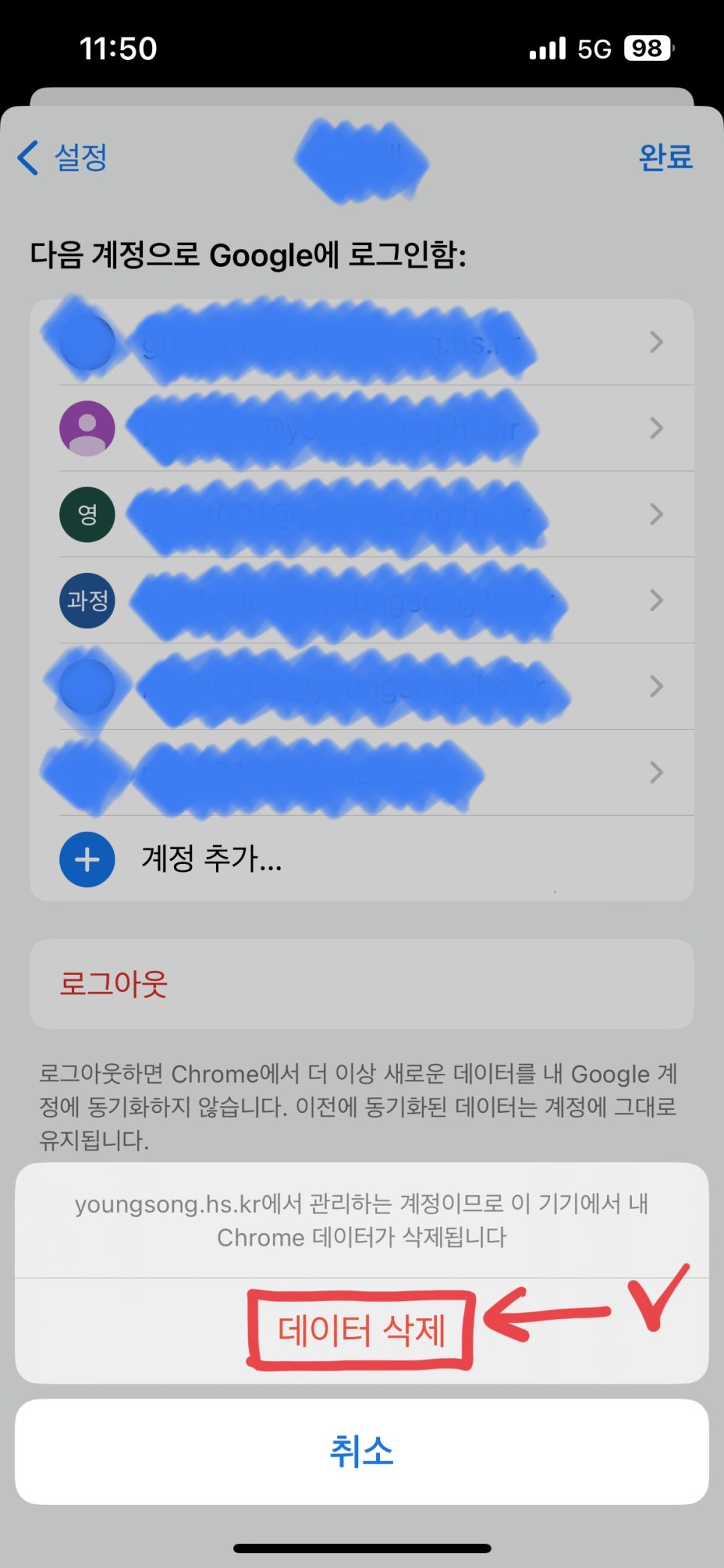Confirm 데이터 삭제 in the sign-out sheet
The image size is (724, 1568).
click(361, 1330)
